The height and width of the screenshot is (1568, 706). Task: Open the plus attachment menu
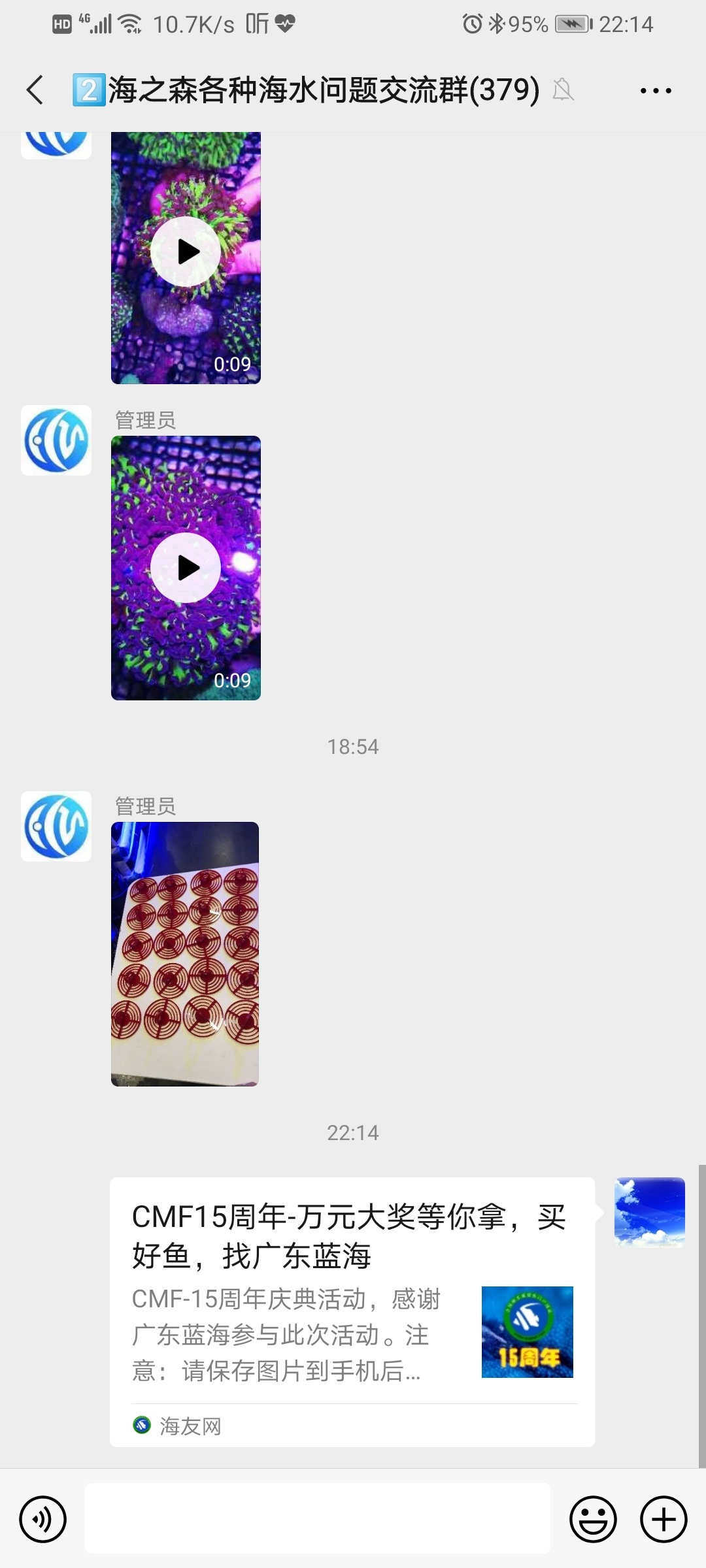(x=663, y=1519)
